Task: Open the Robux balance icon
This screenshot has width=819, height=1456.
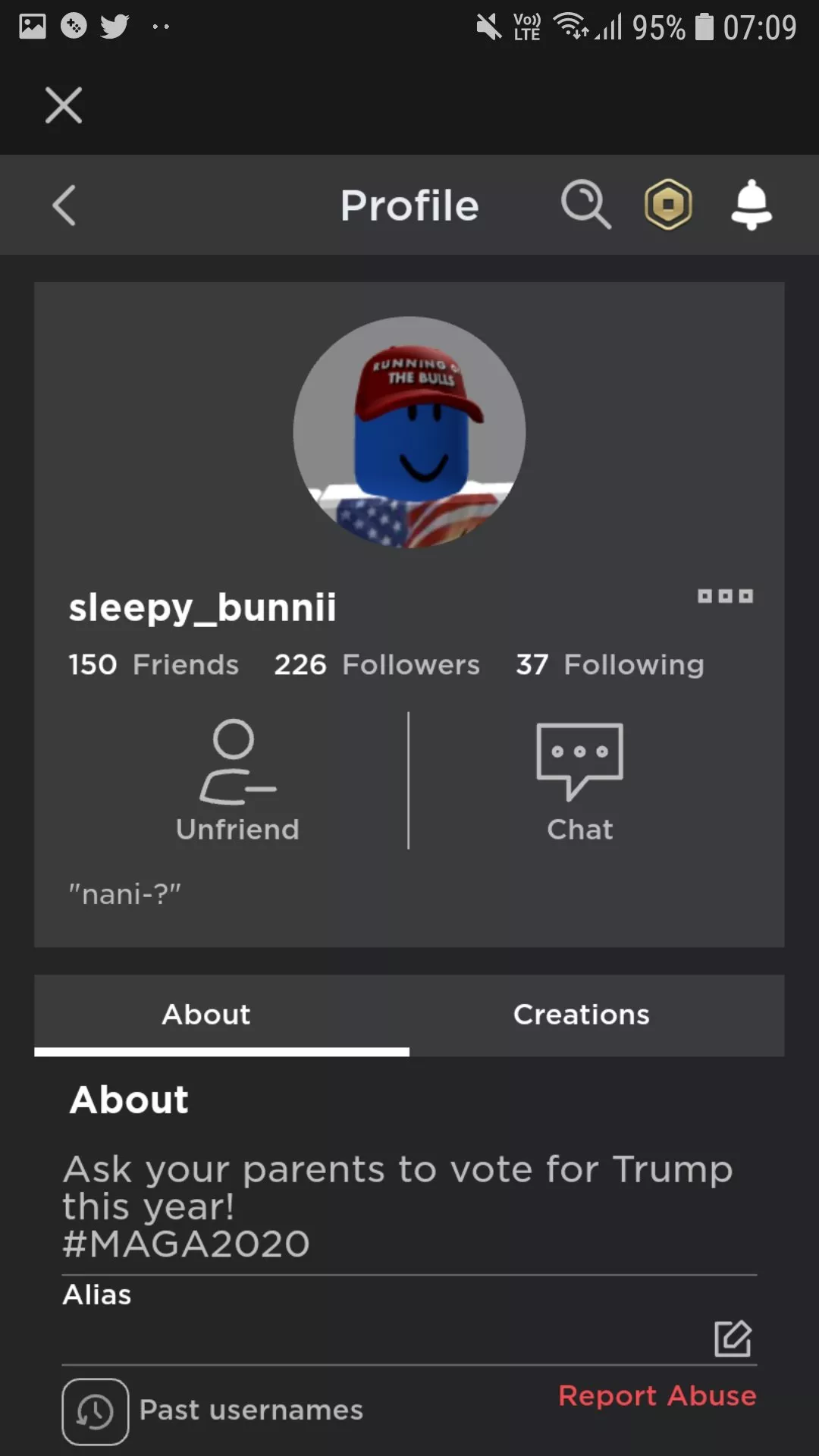Action: (x=668, y=205)
